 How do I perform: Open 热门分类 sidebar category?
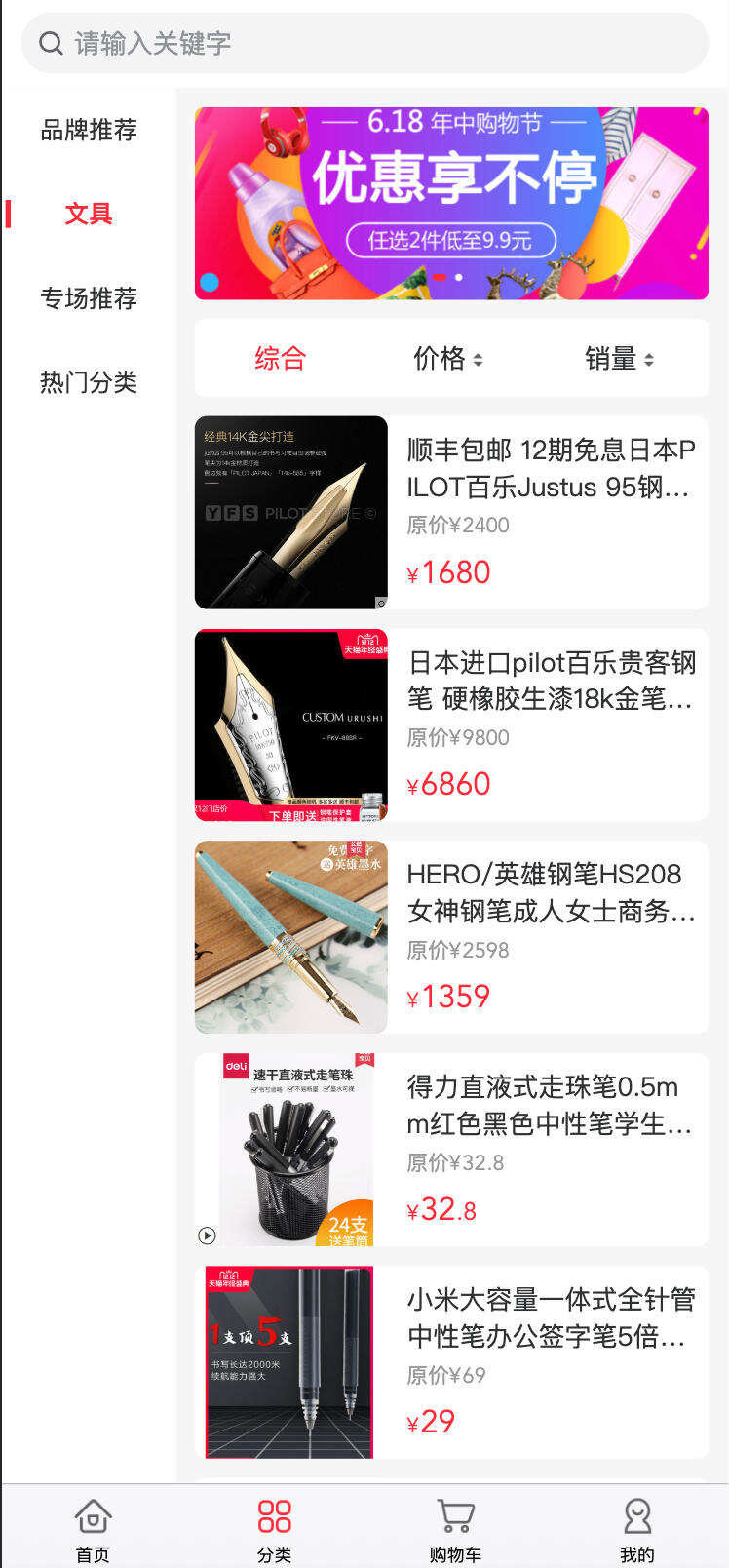click(89, 383)
